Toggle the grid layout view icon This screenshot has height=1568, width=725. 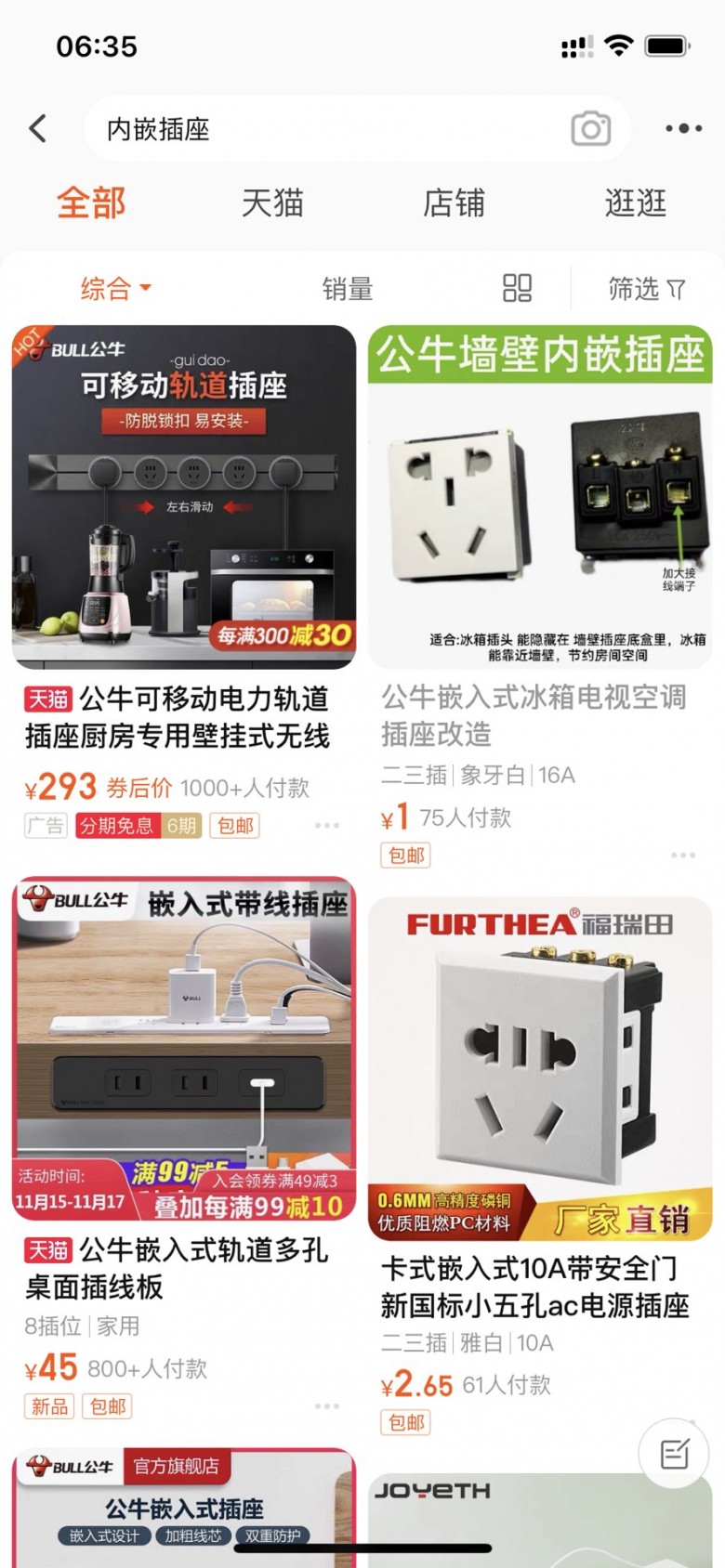tap(517, 288)
